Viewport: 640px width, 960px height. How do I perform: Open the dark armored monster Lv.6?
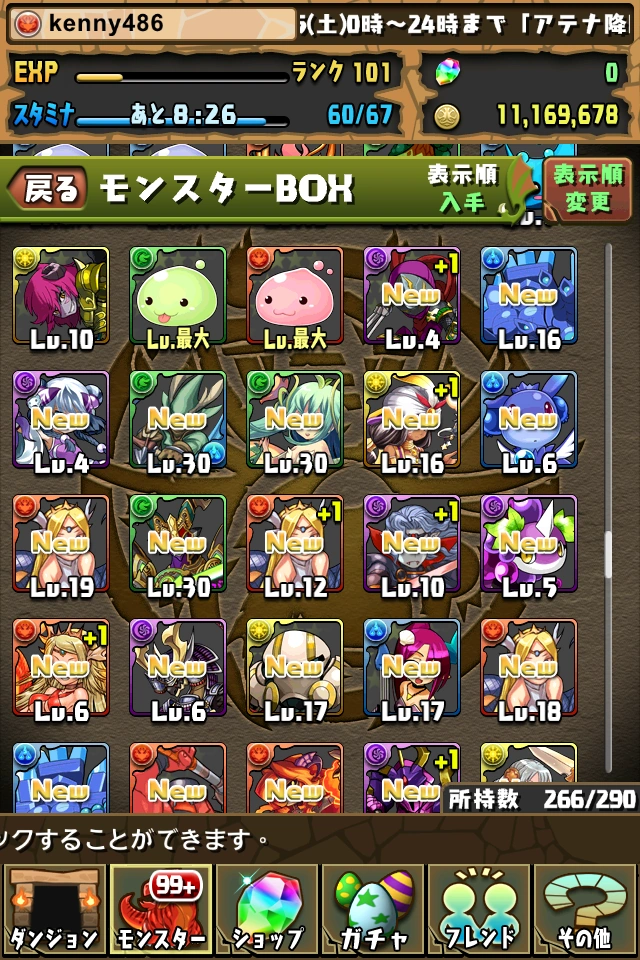178,669
